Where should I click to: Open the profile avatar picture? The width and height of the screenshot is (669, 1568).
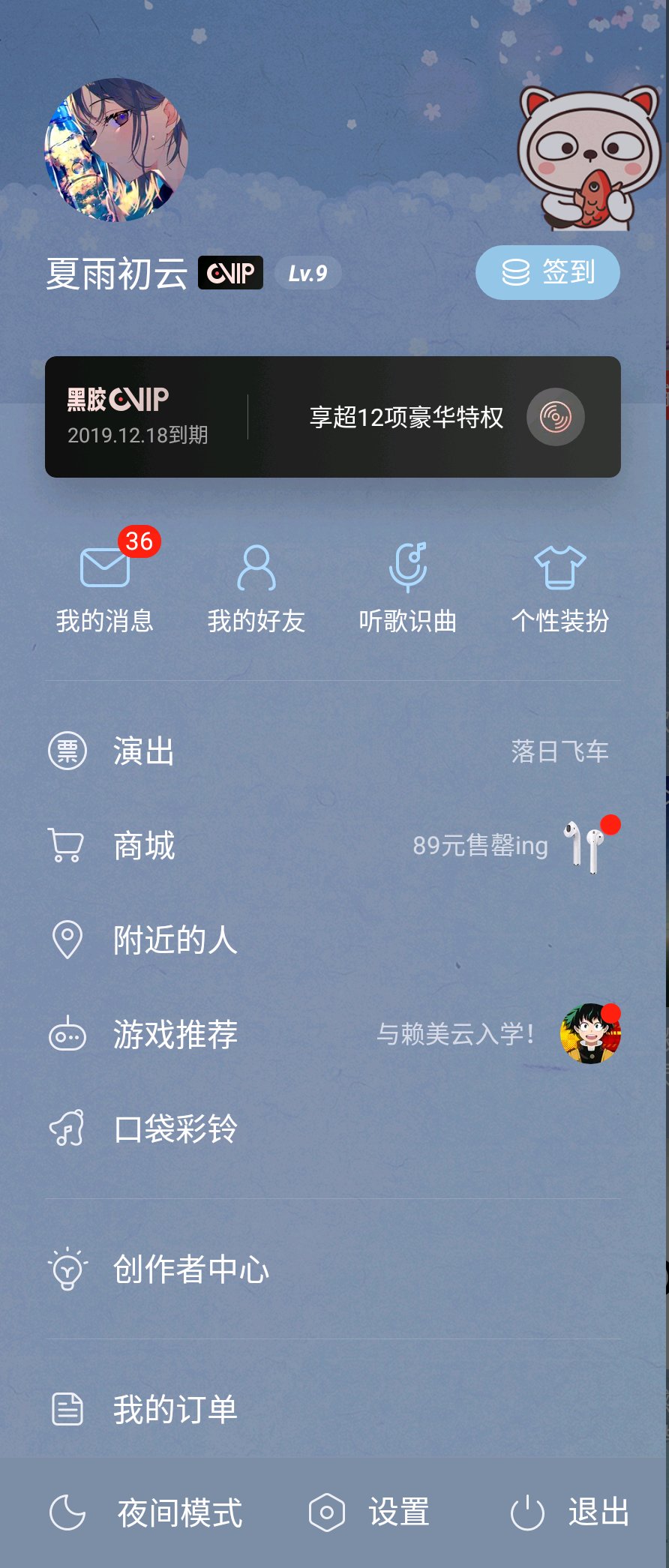tap(116, 150)
